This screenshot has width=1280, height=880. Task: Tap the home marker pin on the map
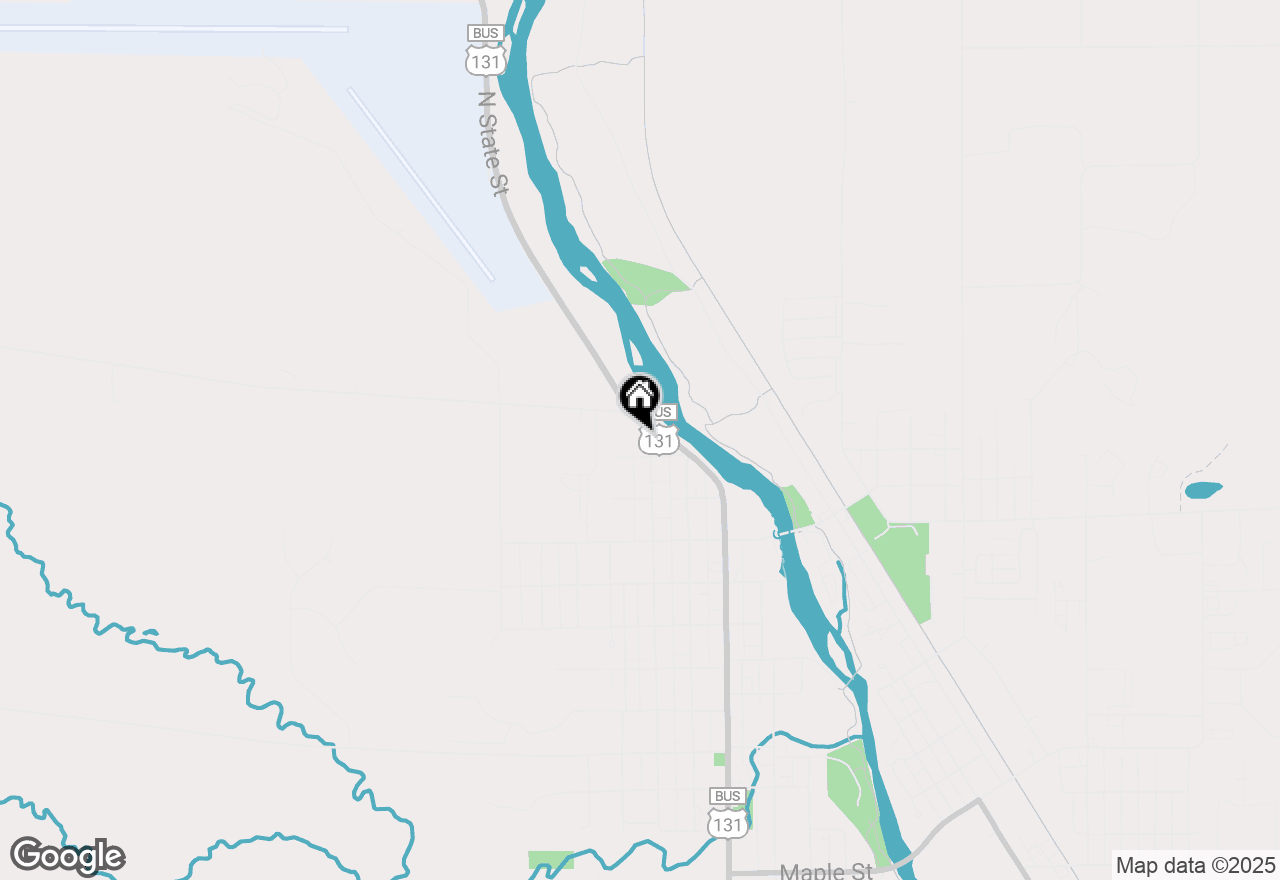click(640, 398)
